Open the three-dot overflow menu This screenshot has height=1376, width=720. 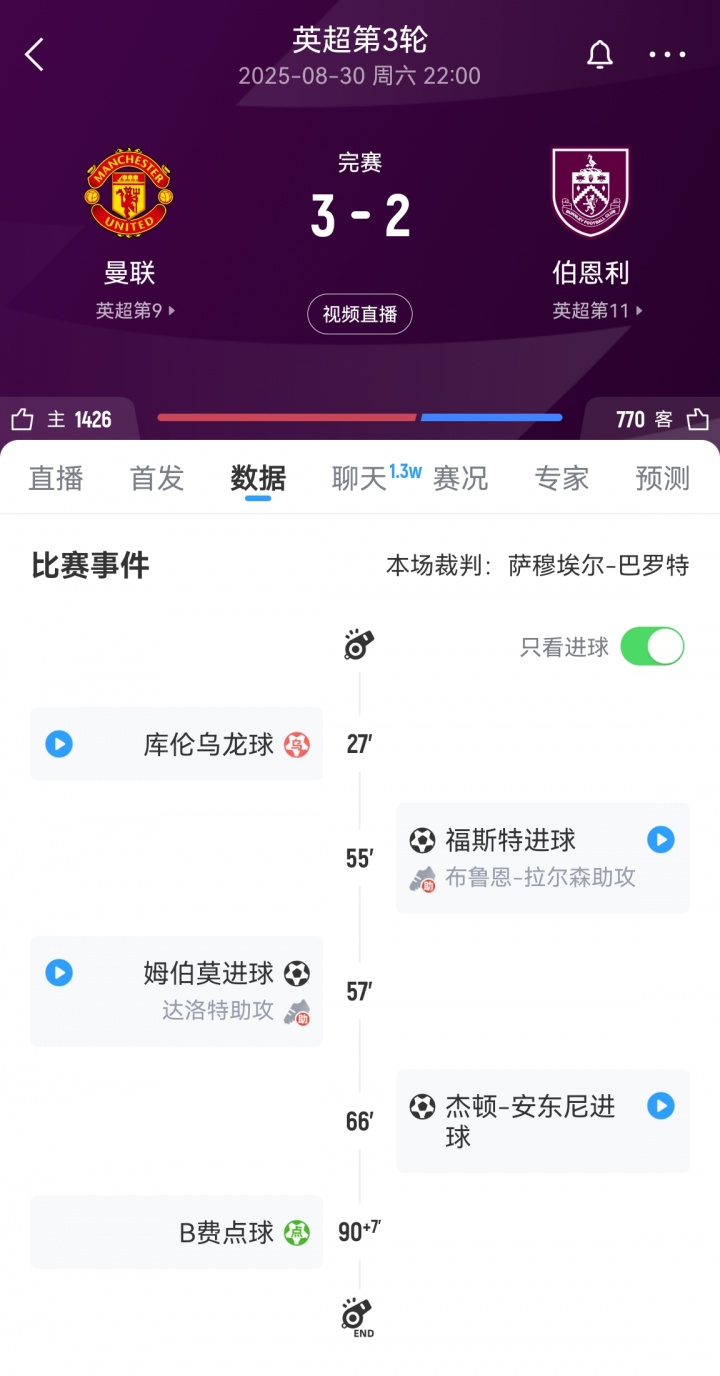point(667,55)
